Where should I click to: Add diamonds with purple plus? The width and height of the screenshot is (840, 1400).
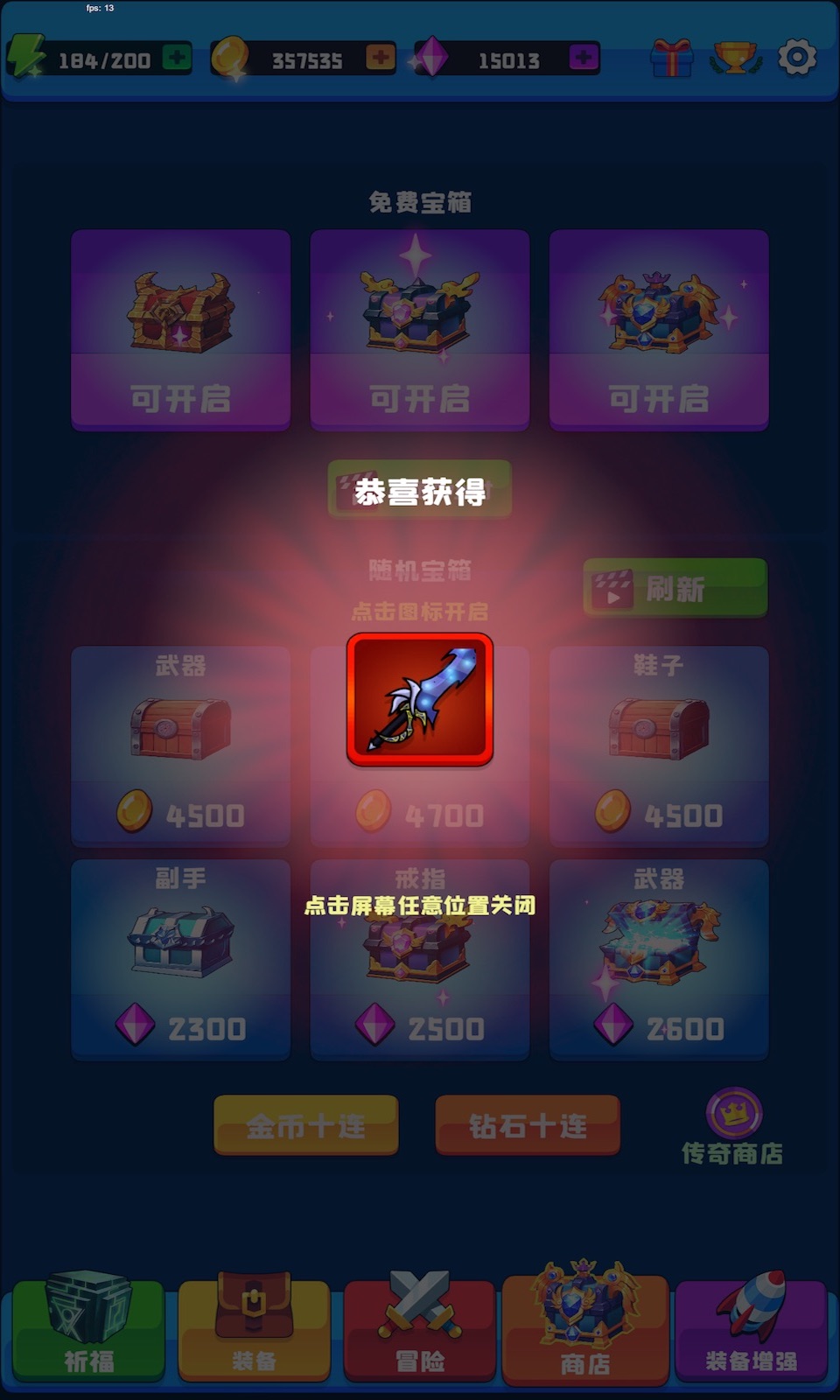[x=583, y=59]
